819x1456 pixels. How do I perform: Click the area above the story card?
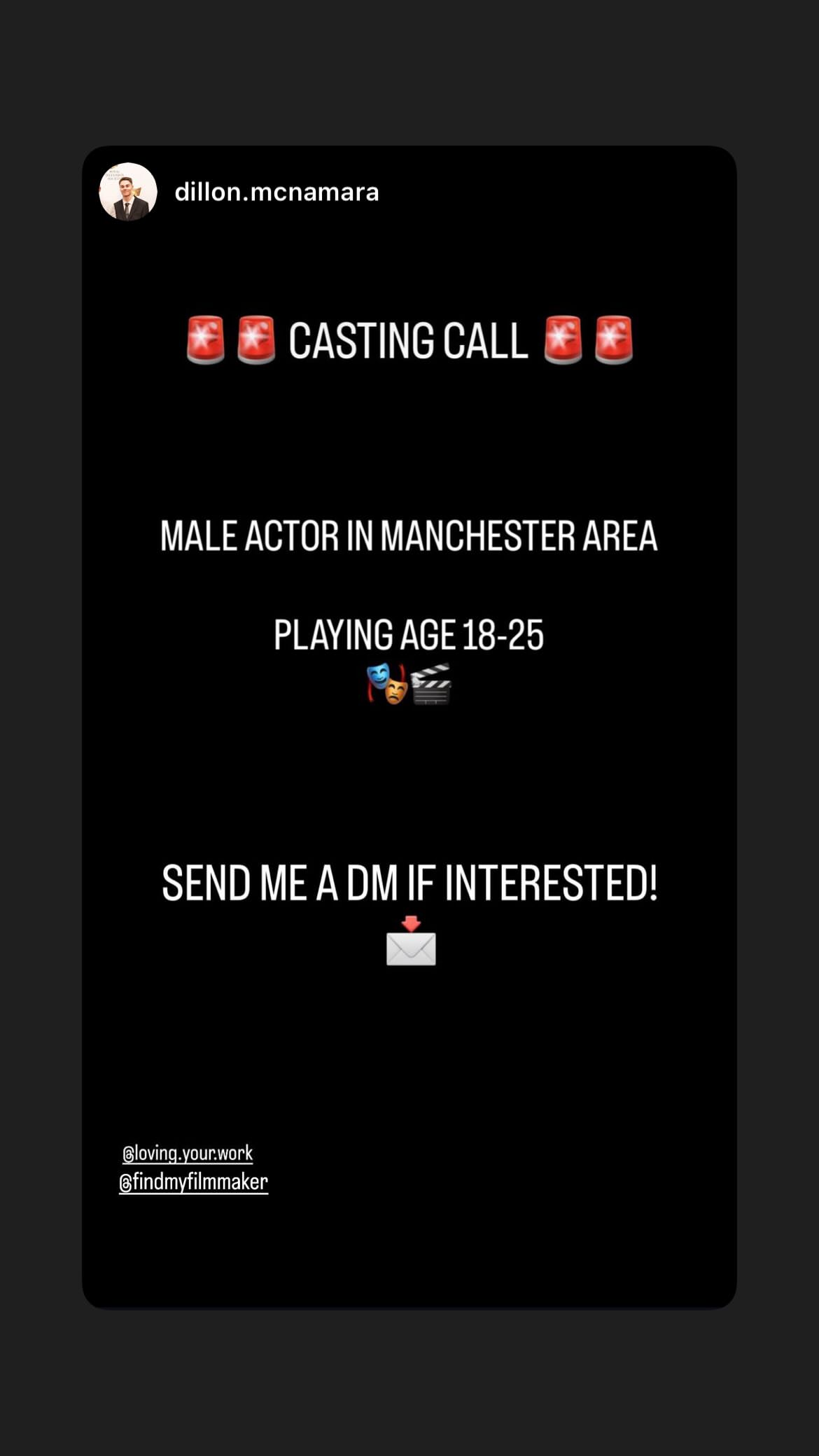(409, 70)
